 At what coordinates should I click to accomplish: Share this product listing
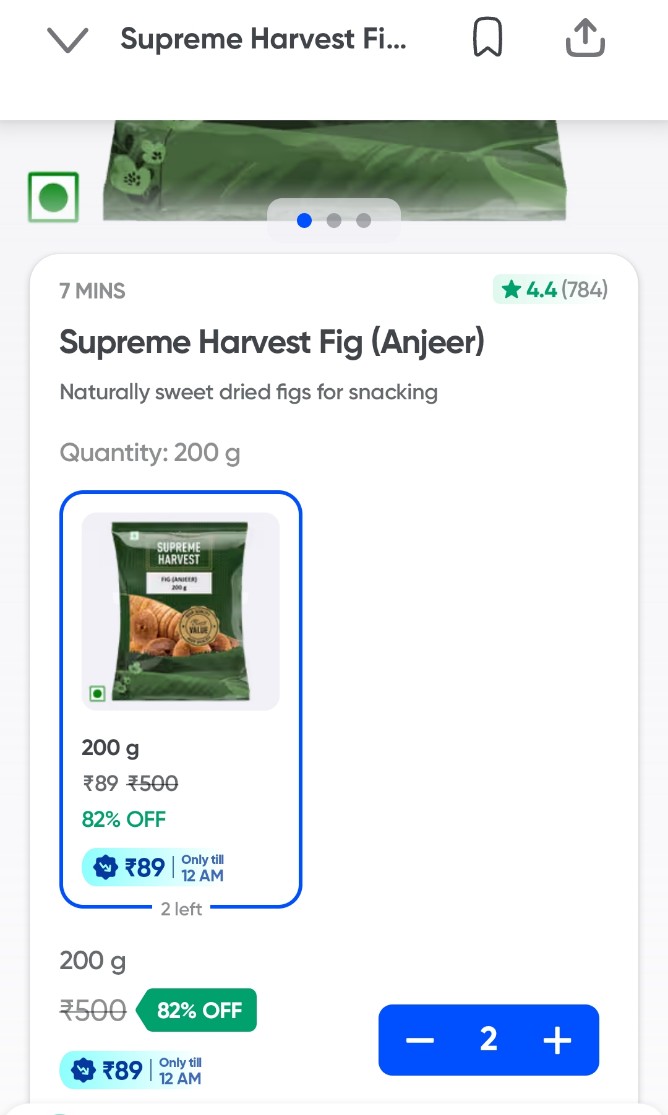pyautogui.click(x=585, y=39)
